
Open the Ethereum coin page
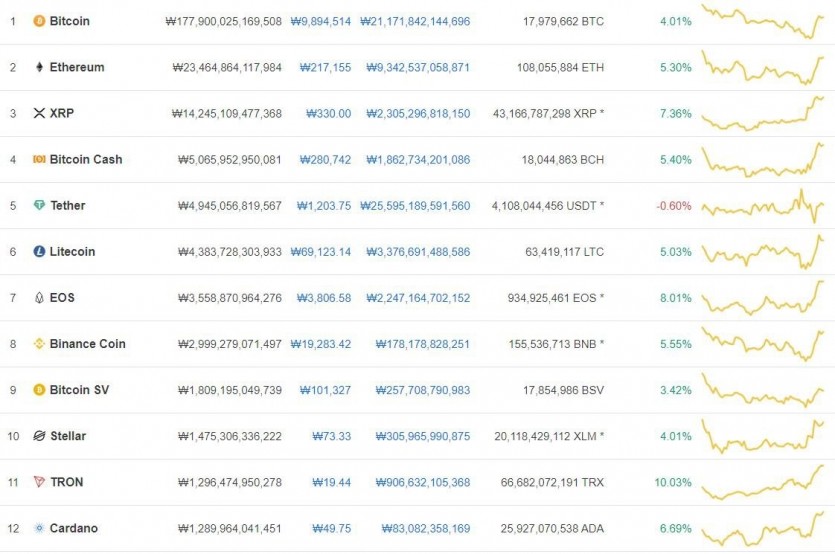click(76, 67)
